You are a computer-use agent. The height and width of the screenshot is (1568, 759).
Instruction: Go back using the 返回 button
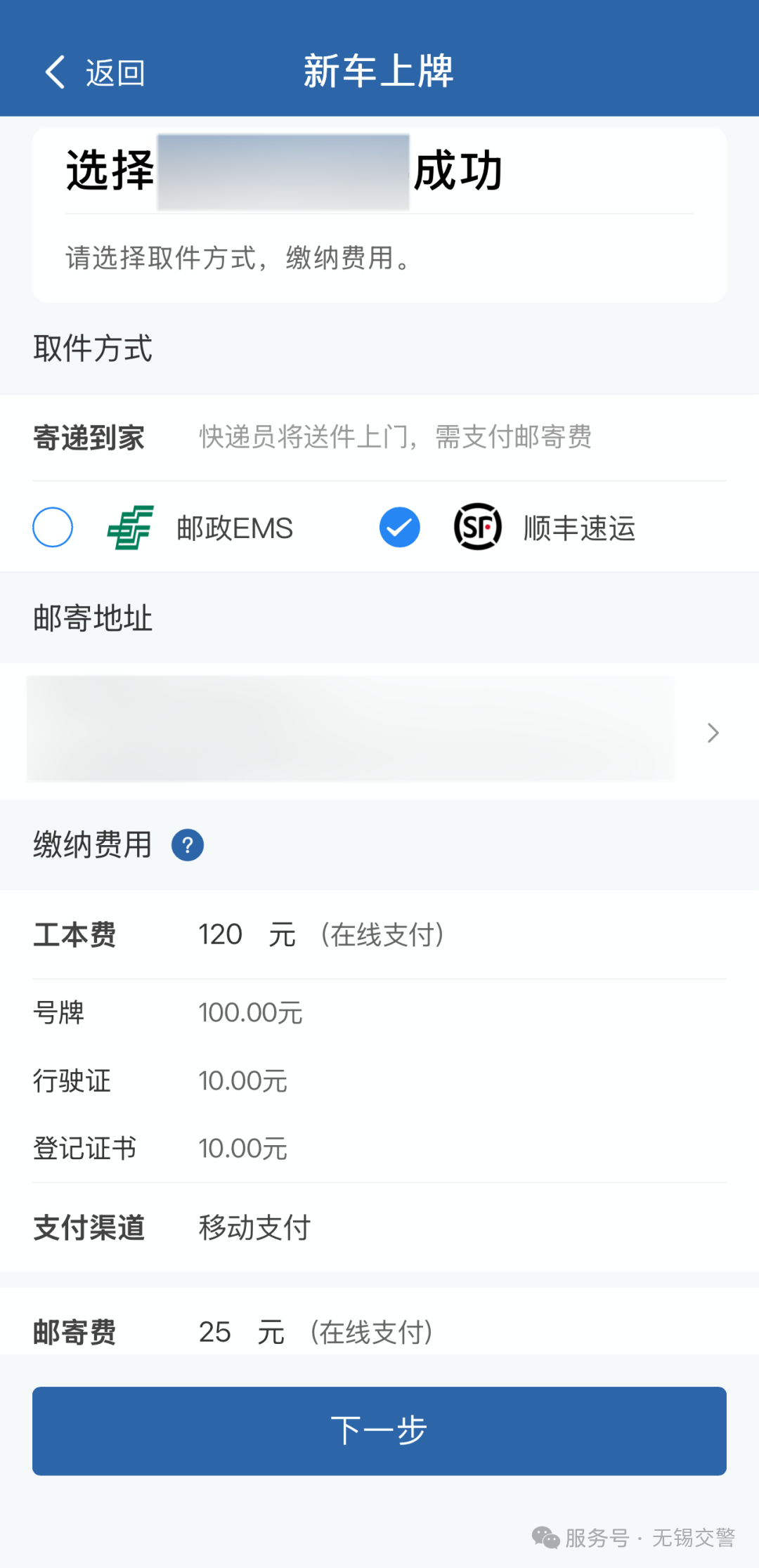pyautogui.click(x=95, y=72)
